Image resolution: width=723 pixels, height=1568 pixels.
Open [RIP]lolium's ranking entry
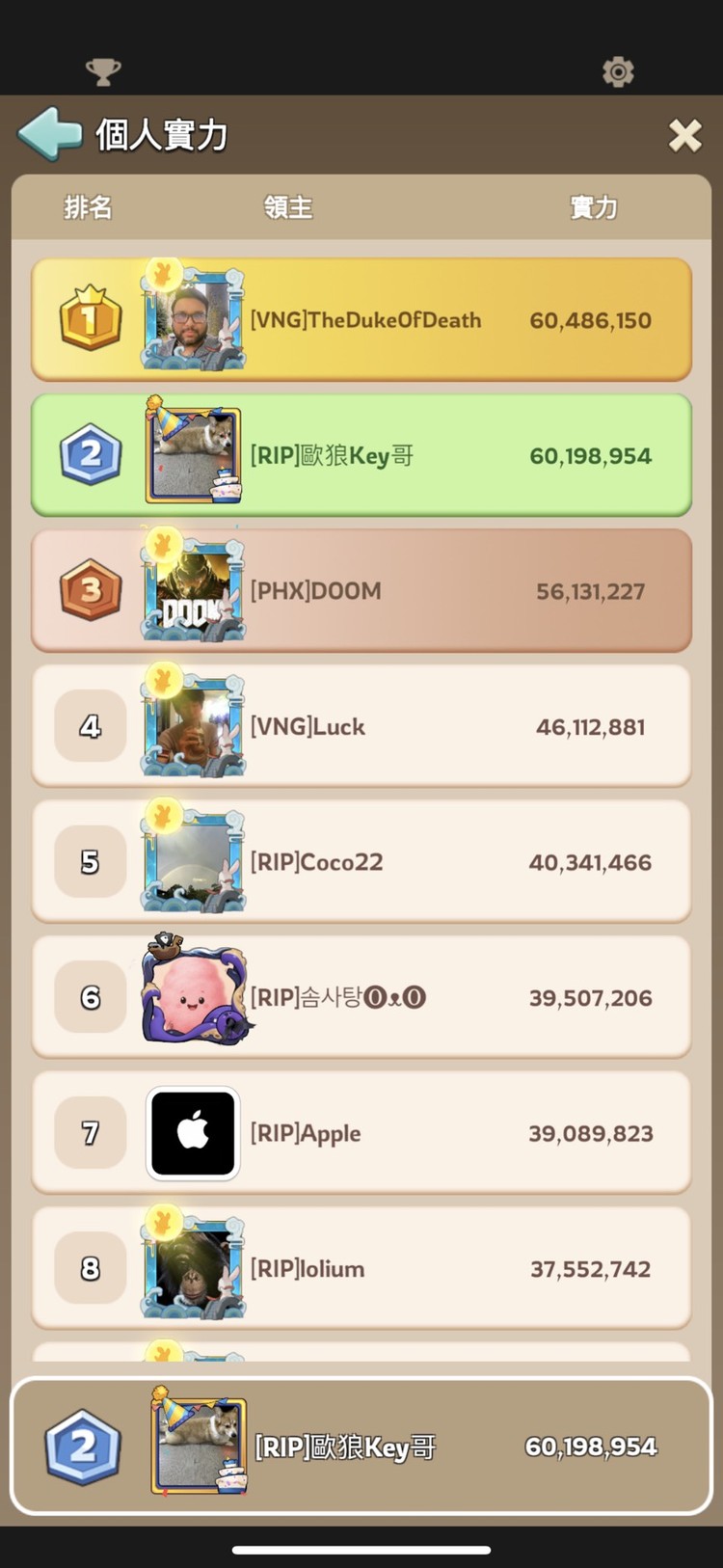pos(361,1268)
